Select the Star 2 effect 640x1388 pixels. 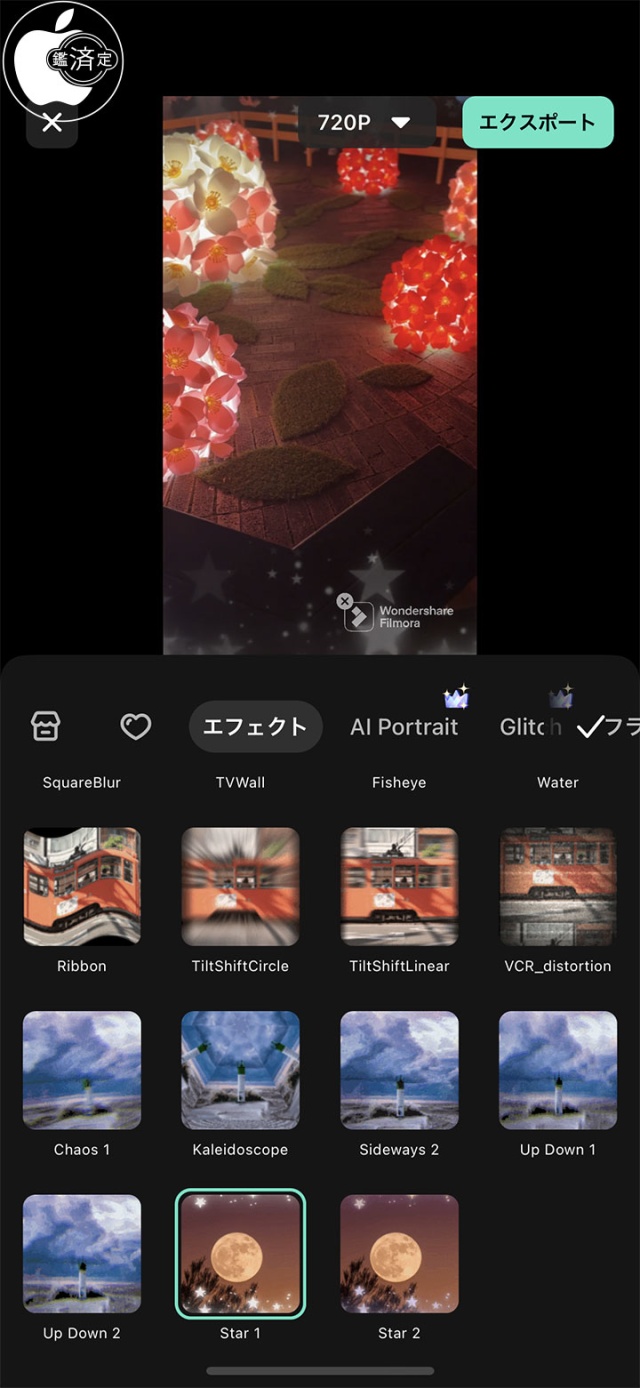point(399,1254)
